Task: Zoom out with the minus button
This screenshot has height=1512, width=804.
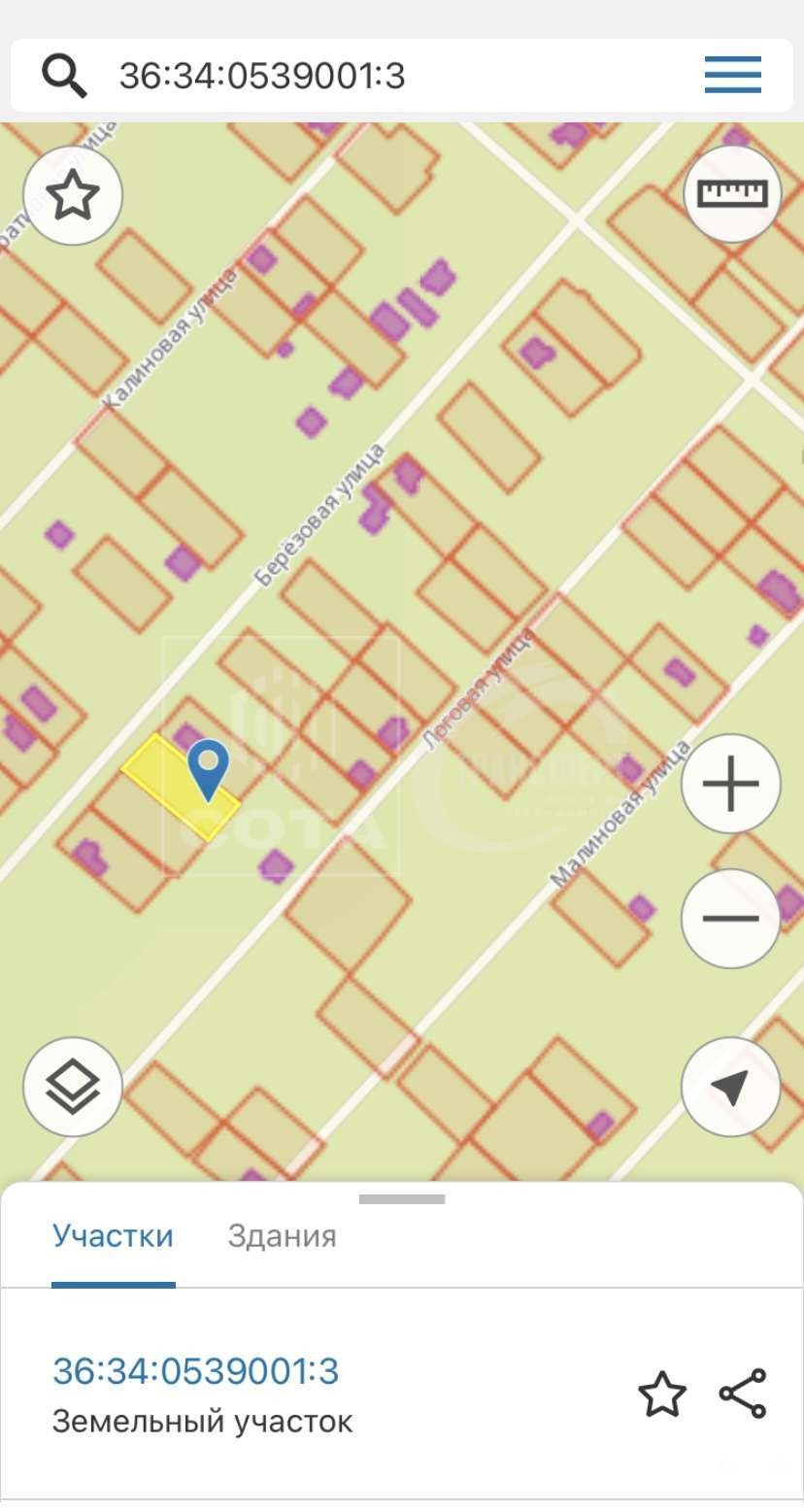Action: tap(730, 919)
